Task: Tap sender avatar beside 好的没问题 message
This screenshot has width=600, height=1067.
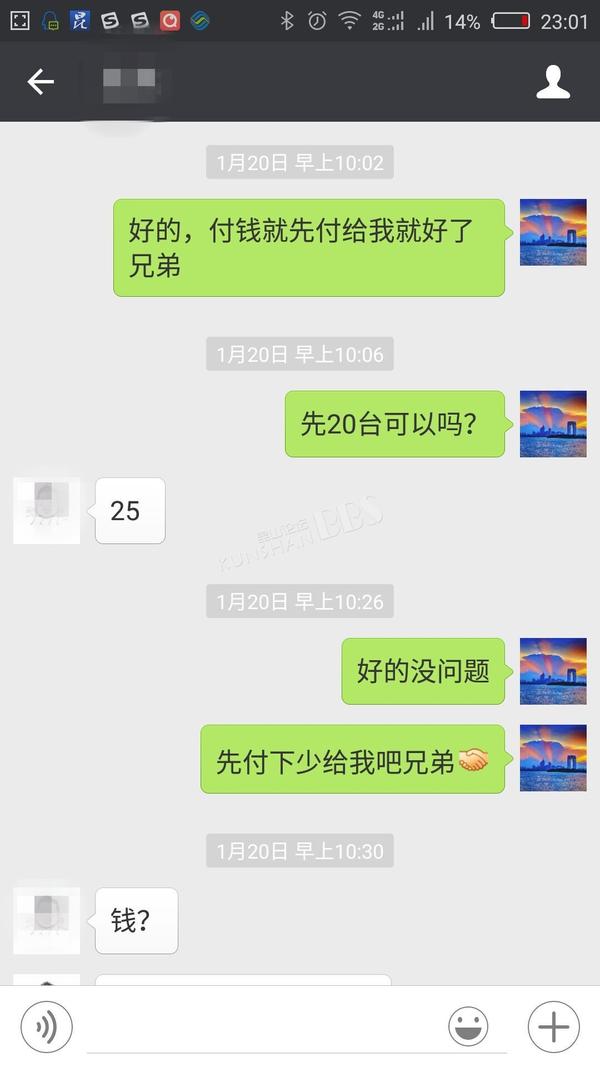Action: tap(553, 671)
